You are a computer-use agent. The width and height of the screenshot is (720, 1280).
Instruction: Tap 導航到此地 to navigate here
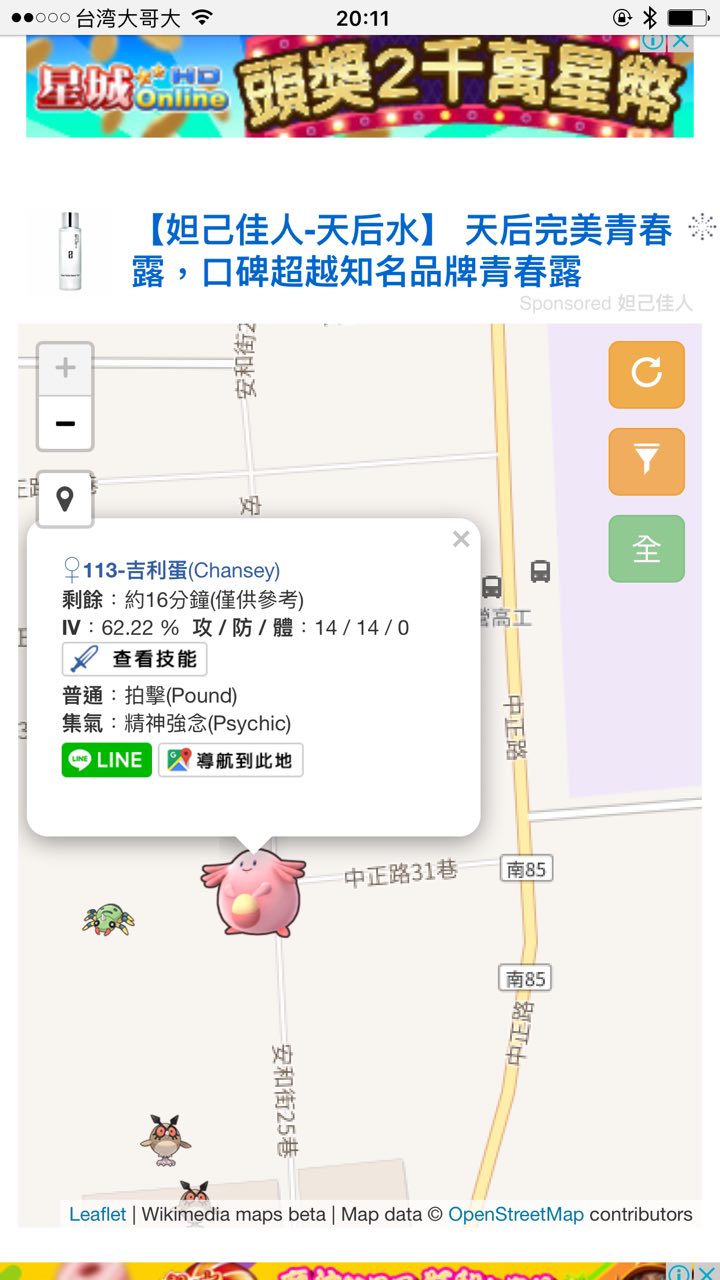(231, 760)
